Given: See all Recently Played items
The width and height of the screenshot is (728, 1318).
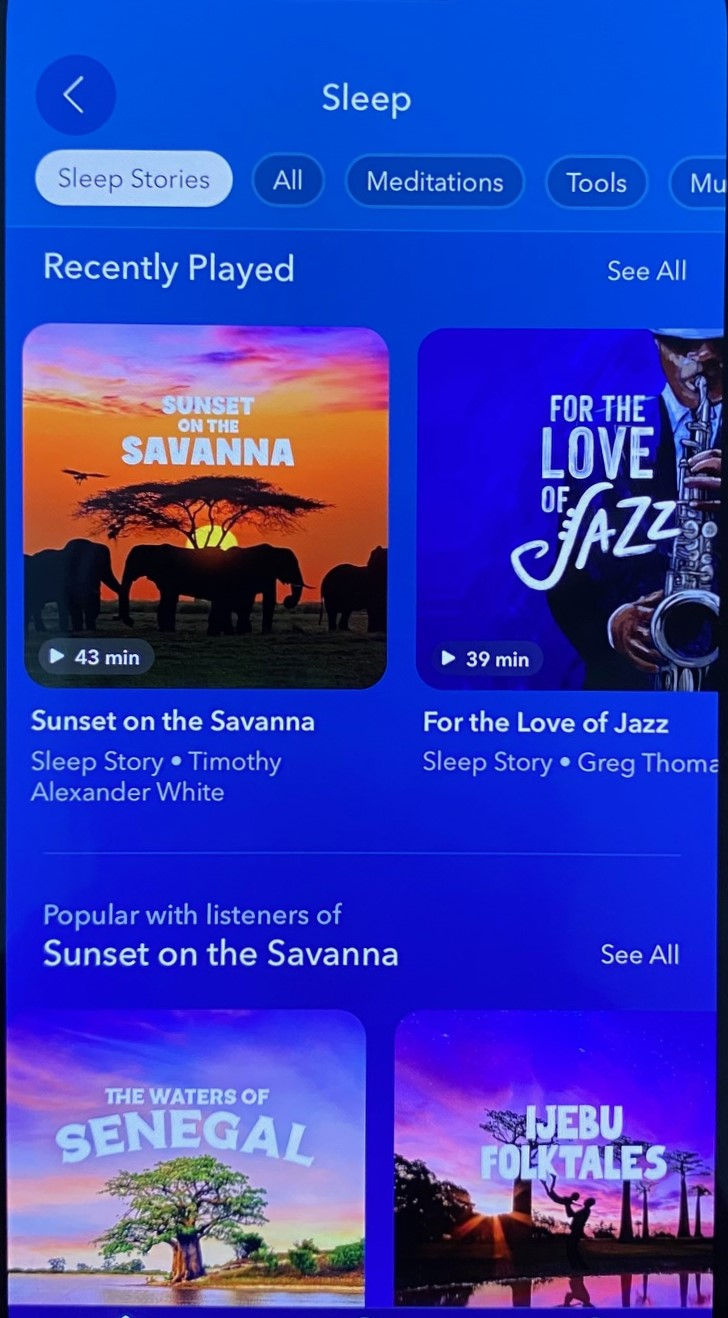Looking at the screenshot, I should [x=646, y=271].
